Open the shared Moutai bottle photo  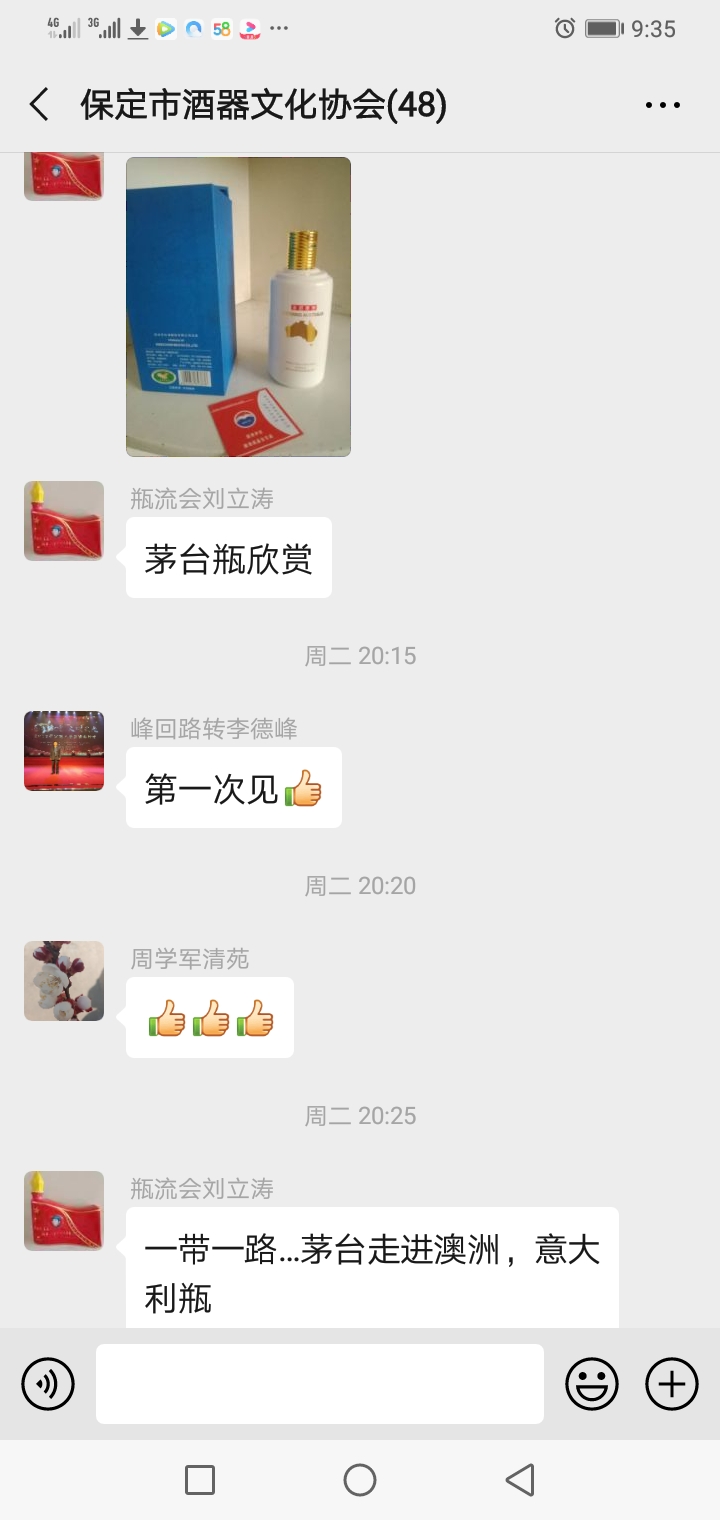[x=238, y=306]
